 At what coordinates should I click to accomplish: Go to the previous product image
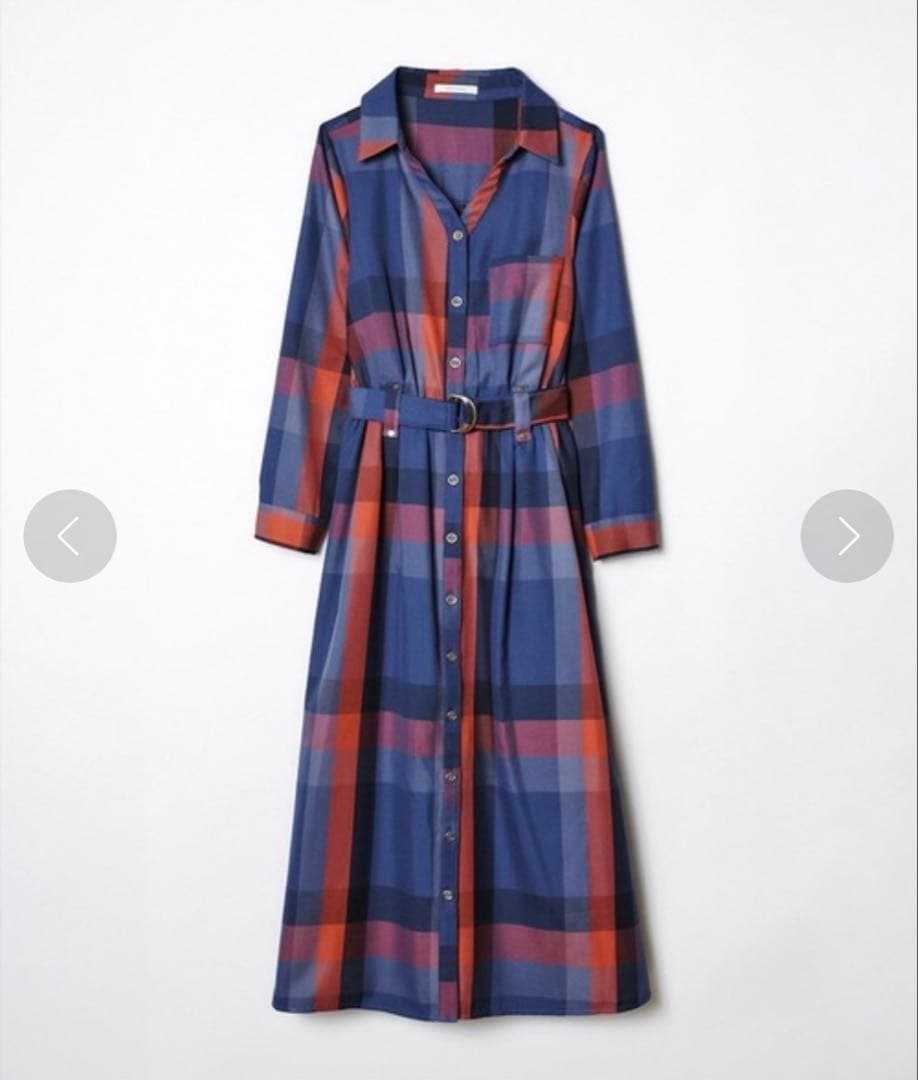point(70,536)
